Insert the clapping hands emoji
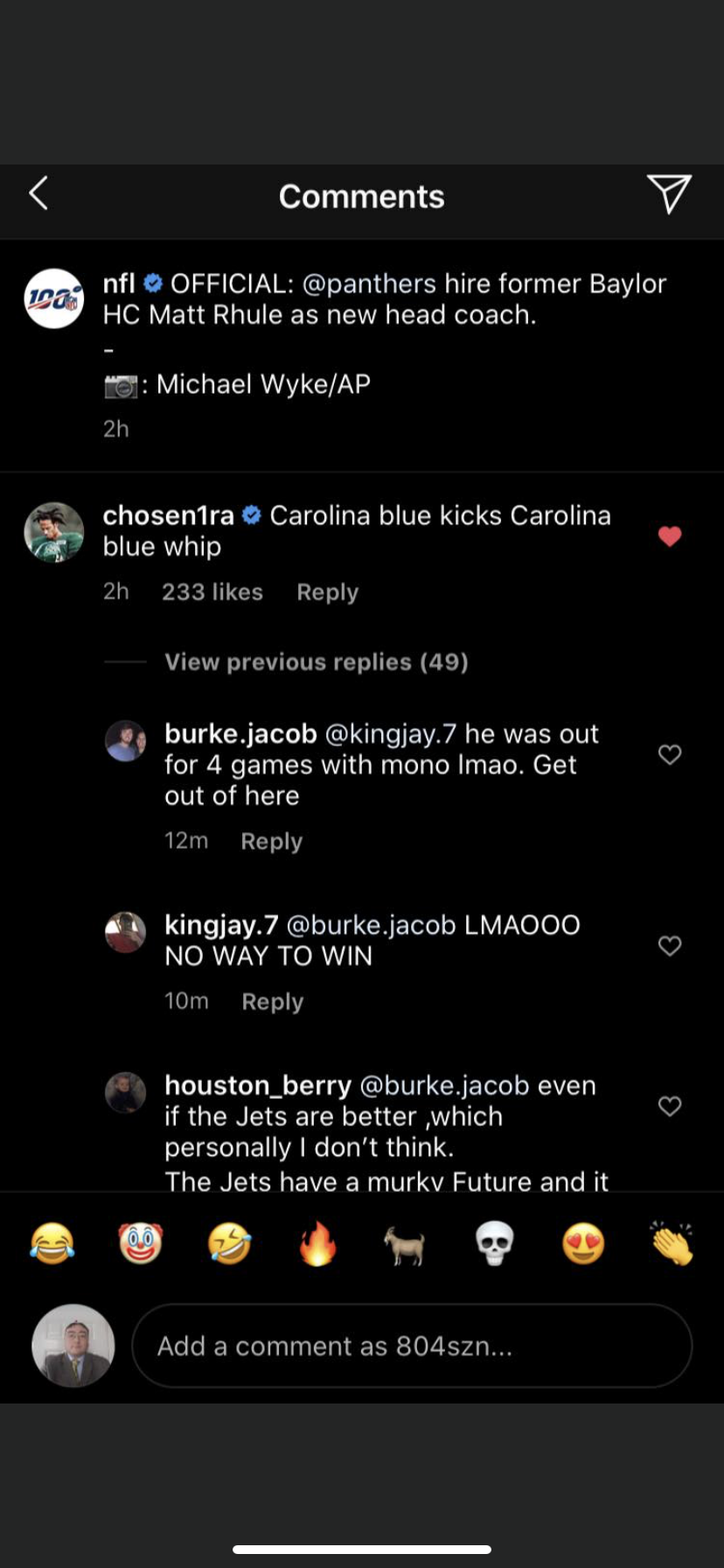Screen dimensions: 724x1568 pyautogui.click(x=672, y=1243)
